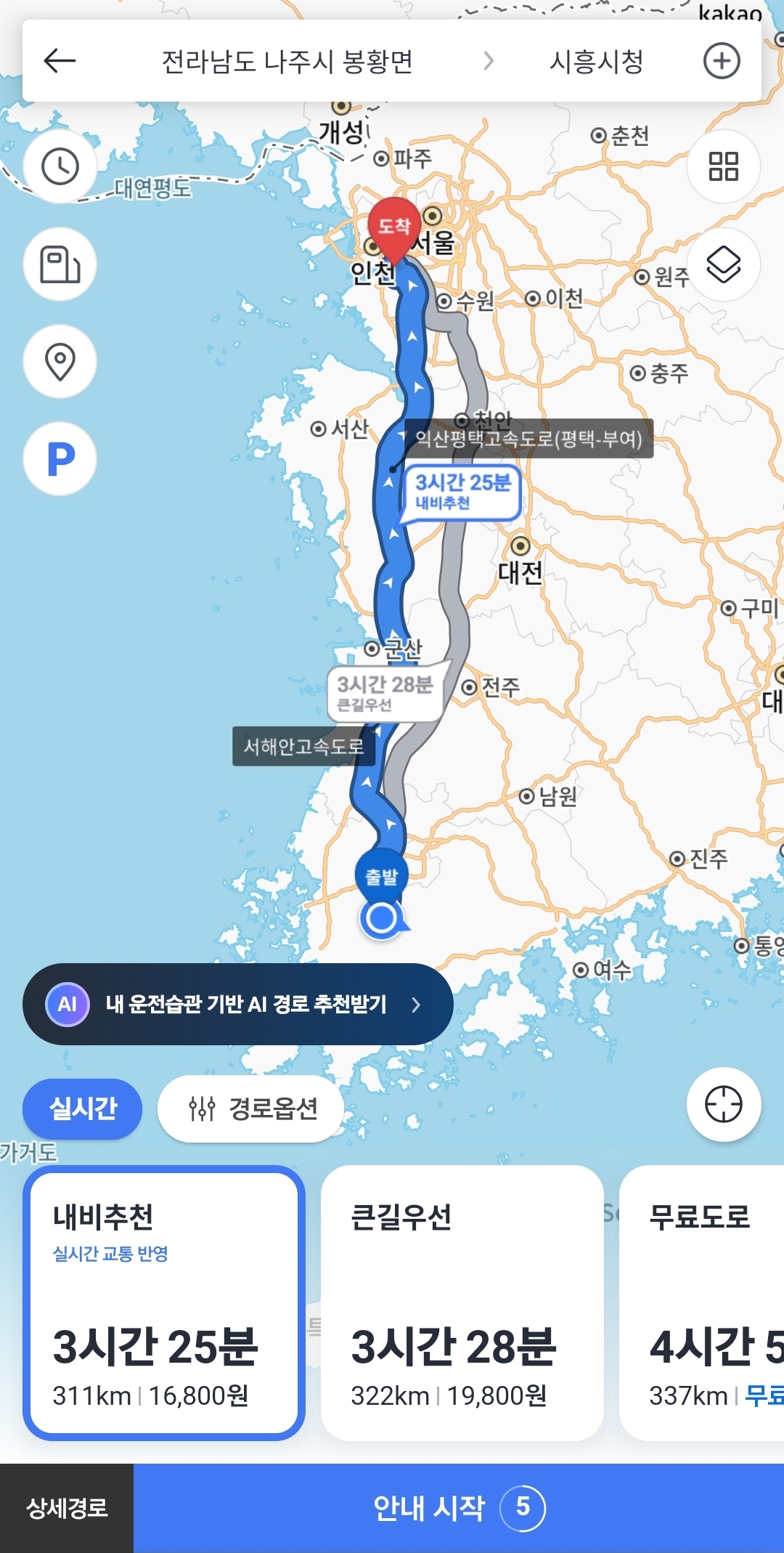Open map layers options
This screenshot has width=784, height=1553.
pos(723,264)
